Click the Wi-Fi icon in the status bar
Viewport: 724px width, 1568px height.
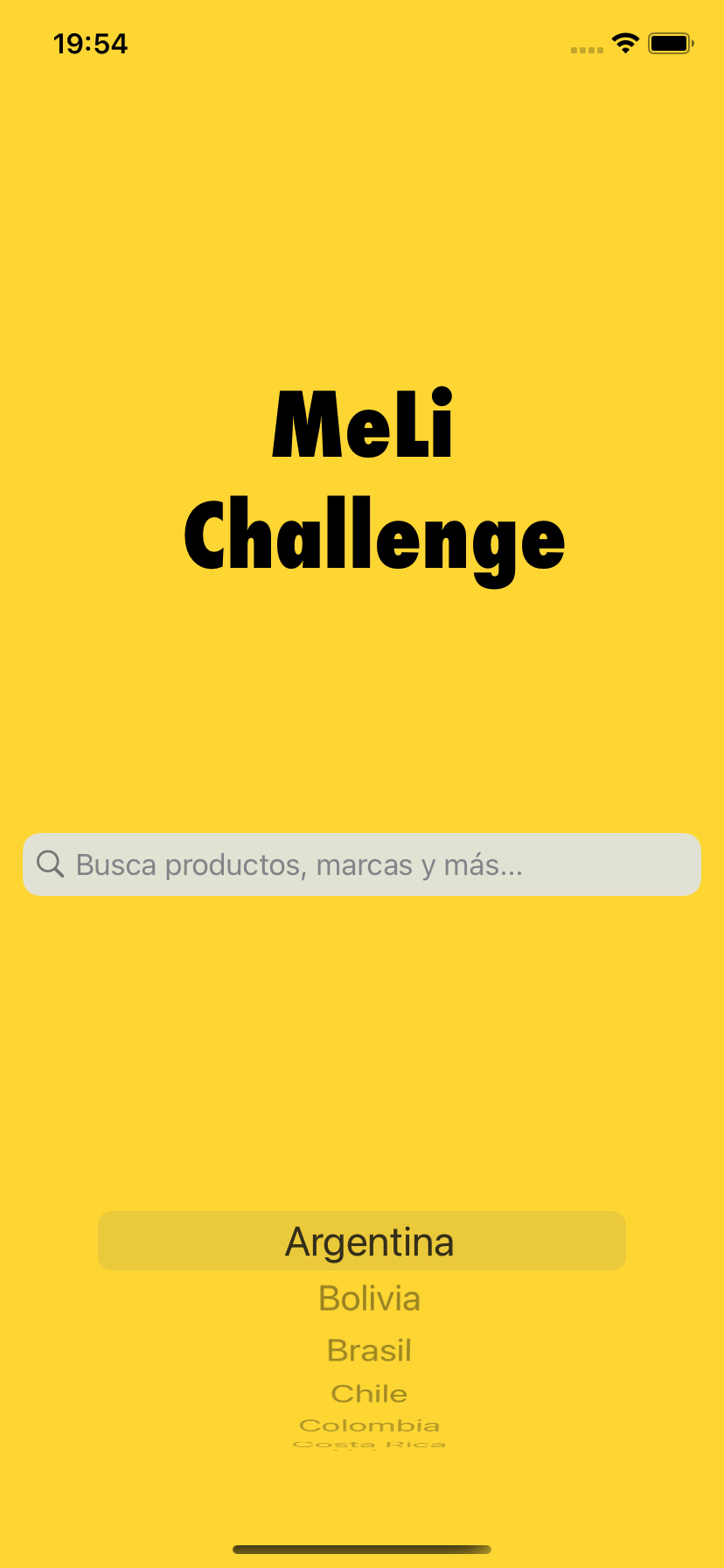[x=624, y=42]
